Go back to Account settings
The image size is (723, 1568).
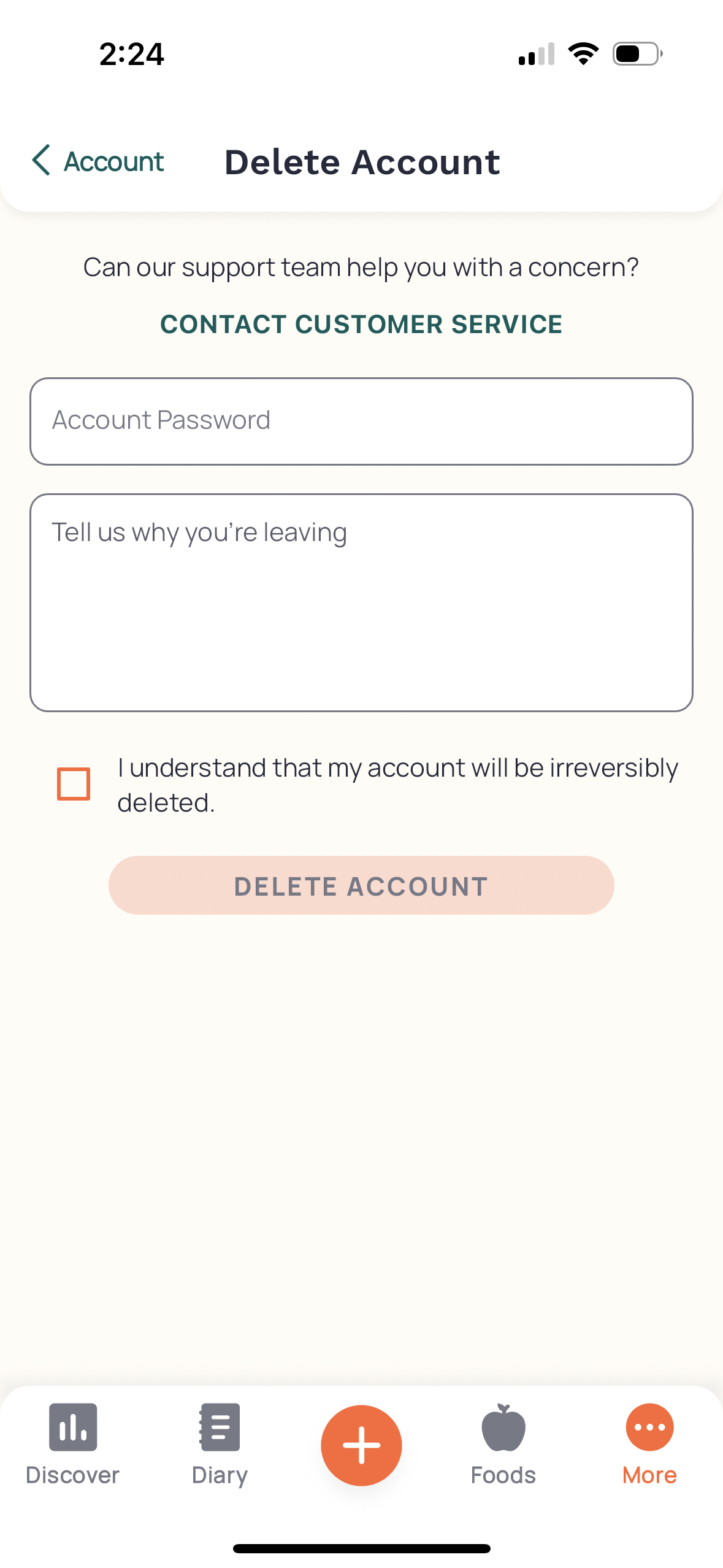click(98, 161)
